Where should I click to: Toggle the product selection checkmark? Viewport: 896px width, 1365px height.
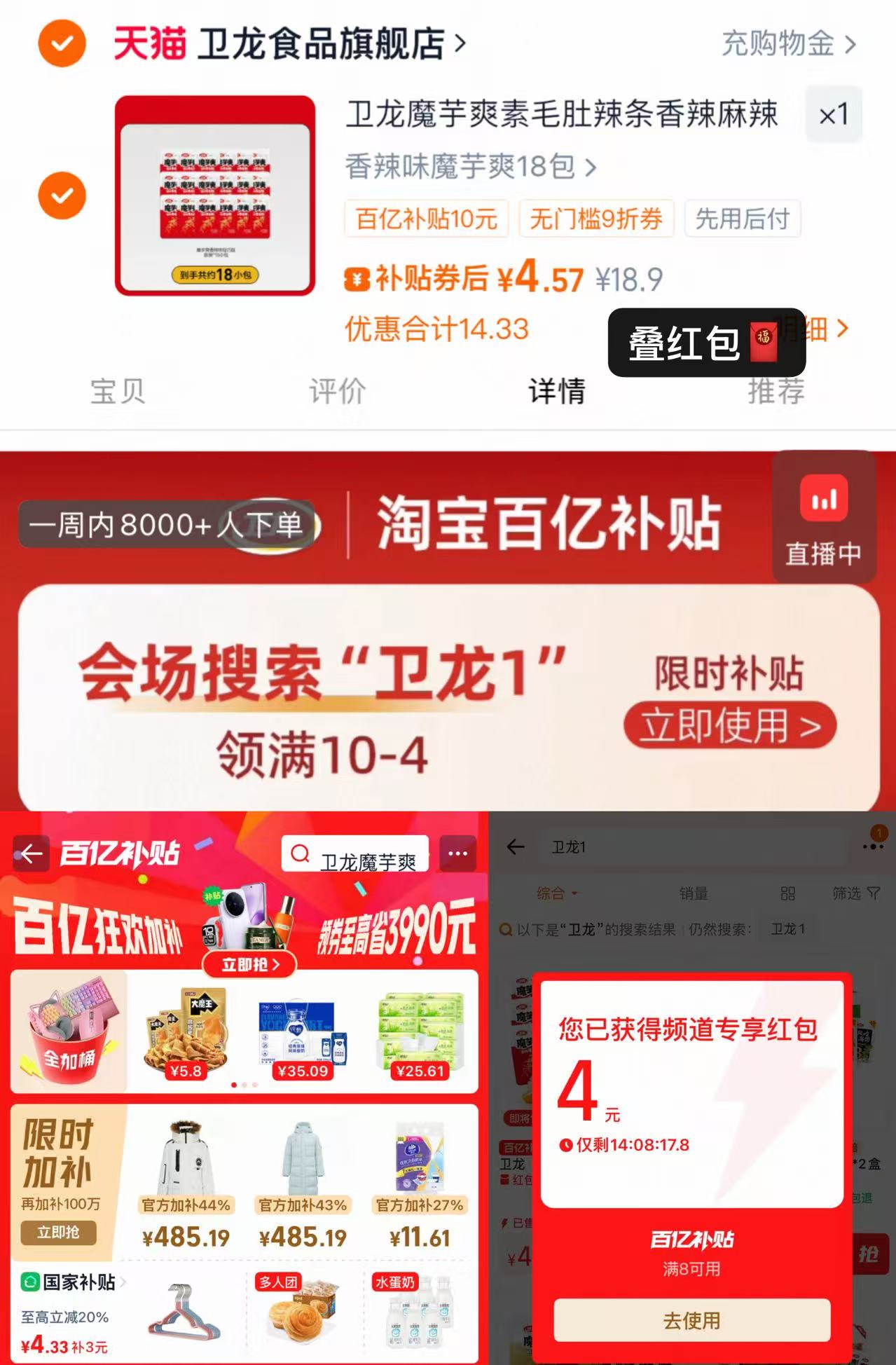point(62,194)
